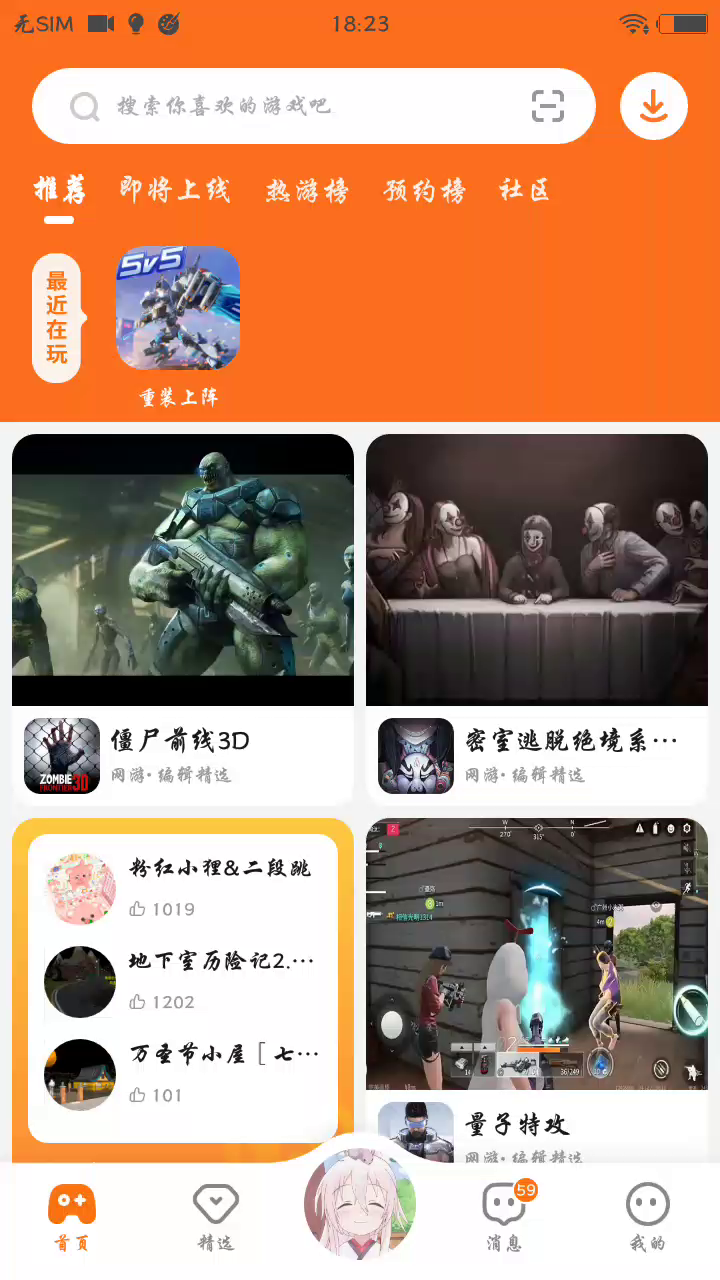
Task: Open 万圣节小屋 in the list
Action: pos(183,1073)
